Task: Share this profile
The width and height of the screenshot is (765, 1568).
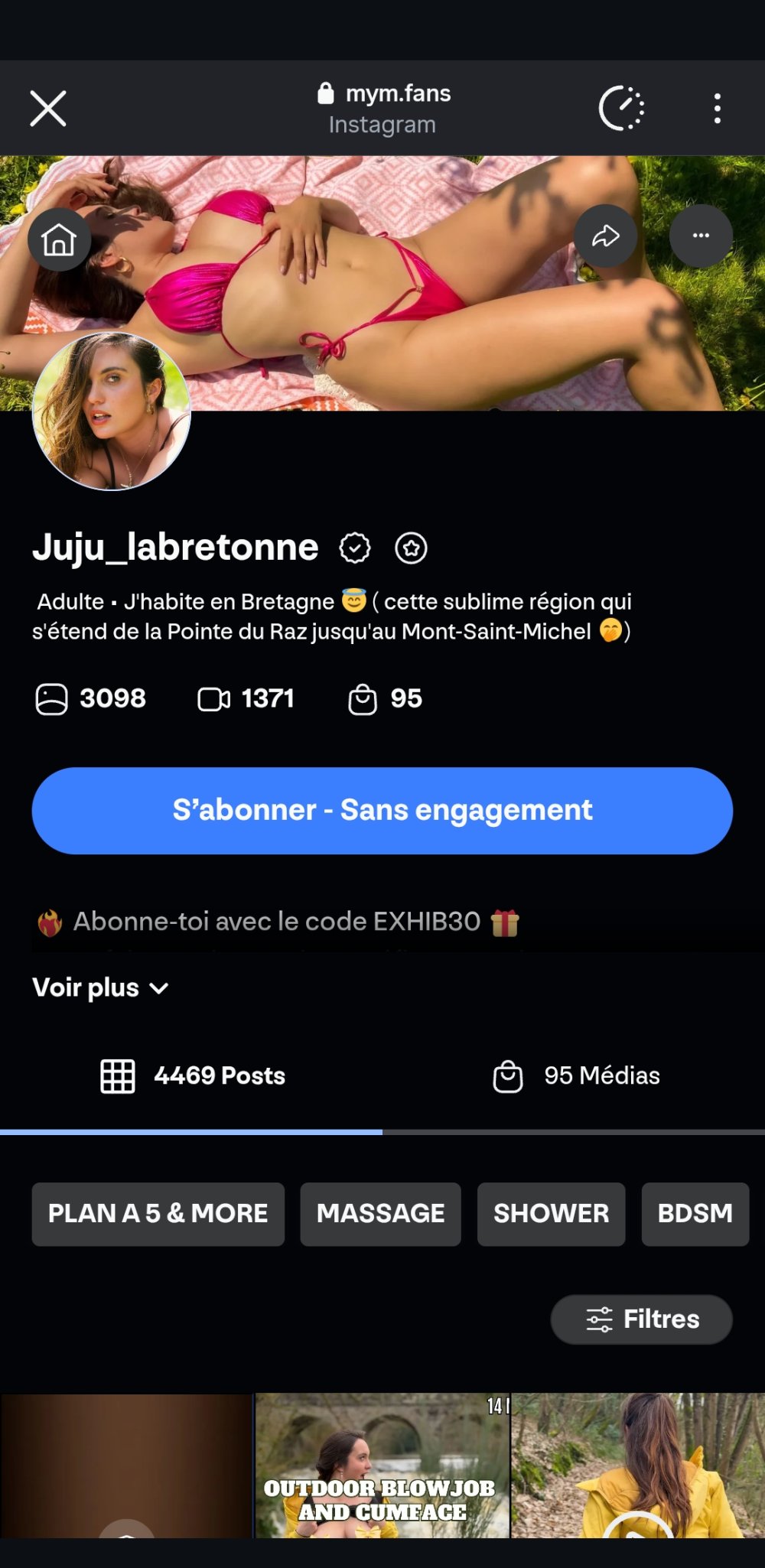Action: click(x=605, y=236)
